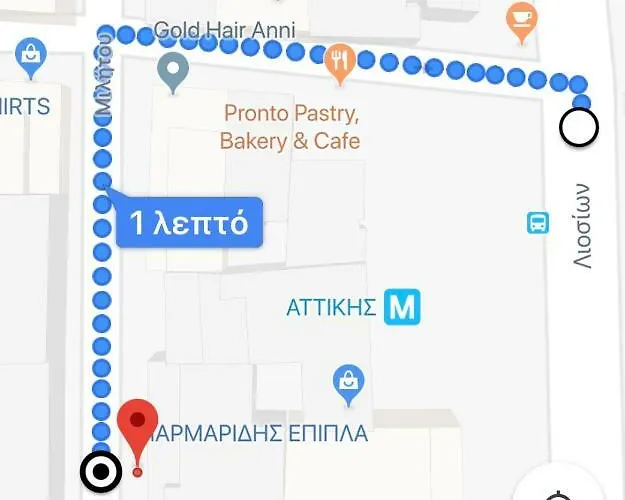The image size is (625, 500).
Task: Tap the Pronto Pastry restaurant marker
Action: [341, 63]
